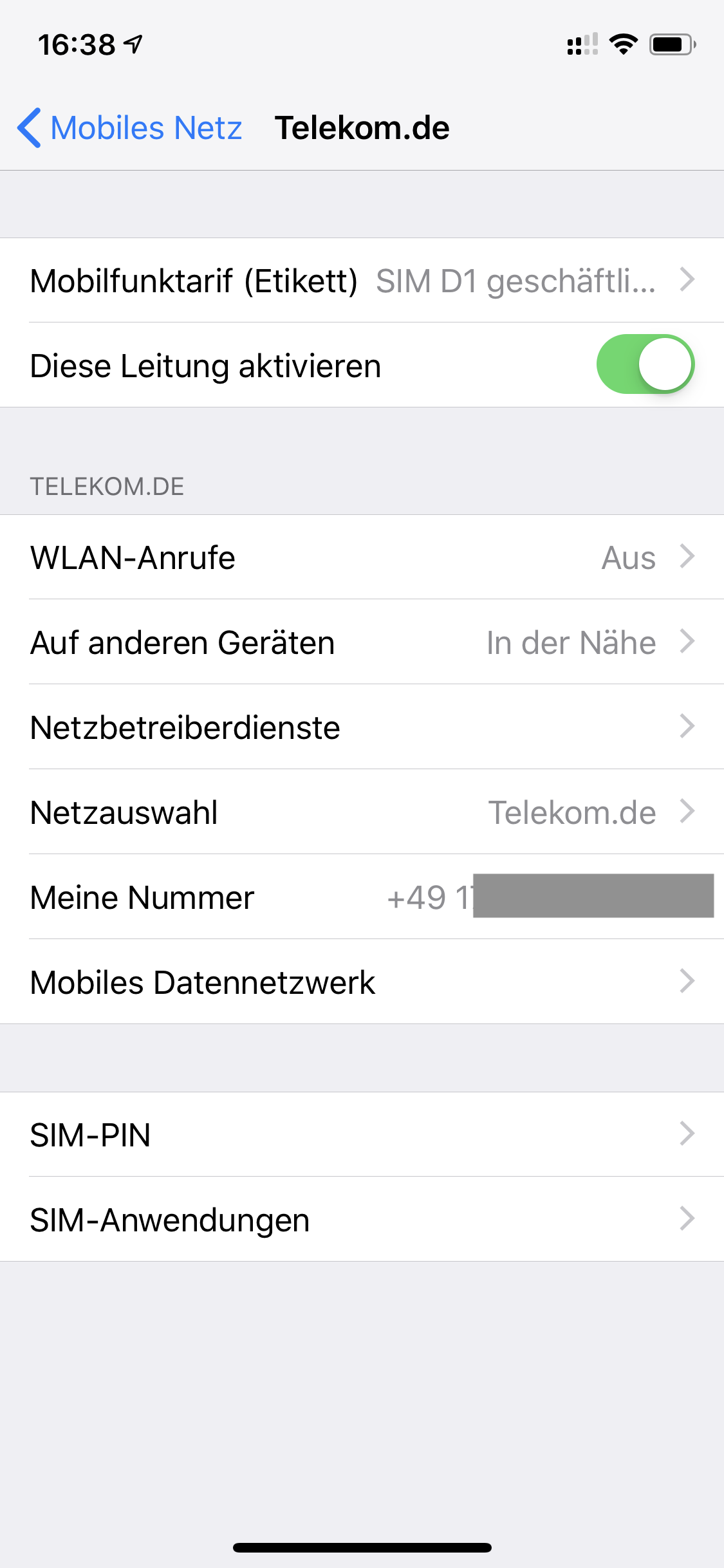724x1568 pixels.
Task: Open Netzbetreiberdienste
Action: point(362,727)
